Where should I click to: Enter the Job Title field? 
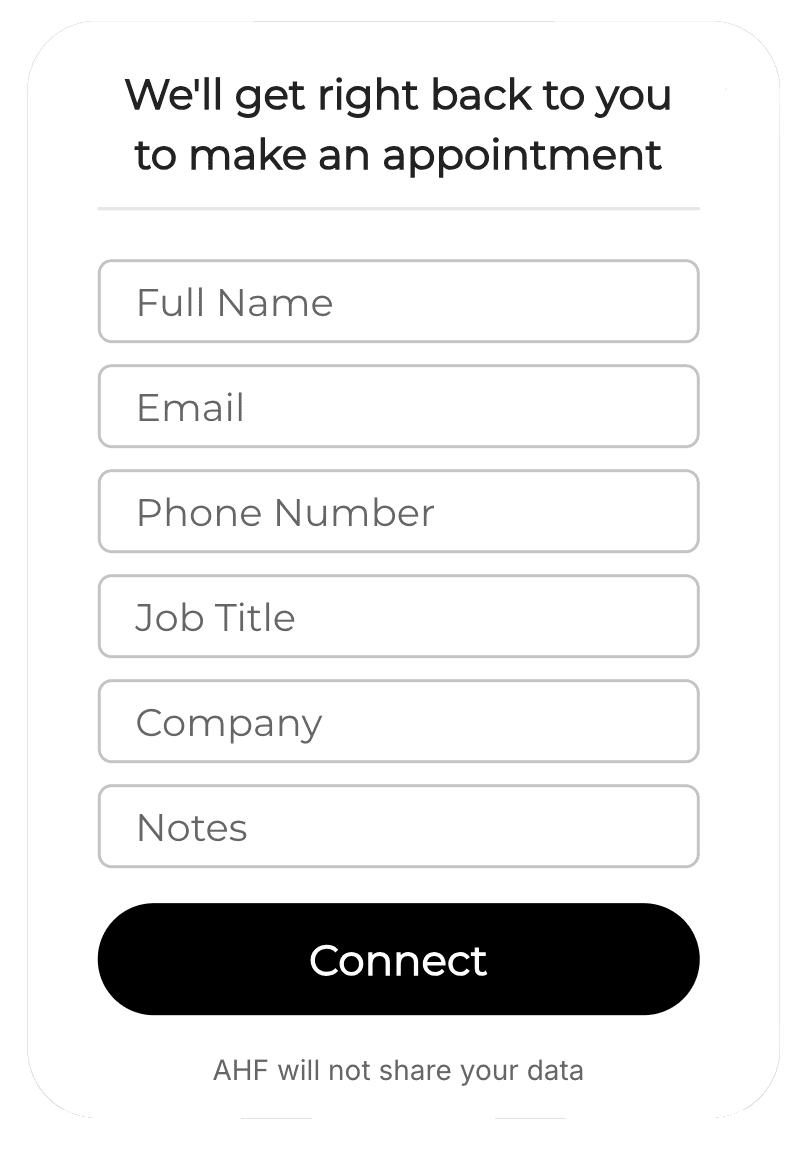(398, 616)
